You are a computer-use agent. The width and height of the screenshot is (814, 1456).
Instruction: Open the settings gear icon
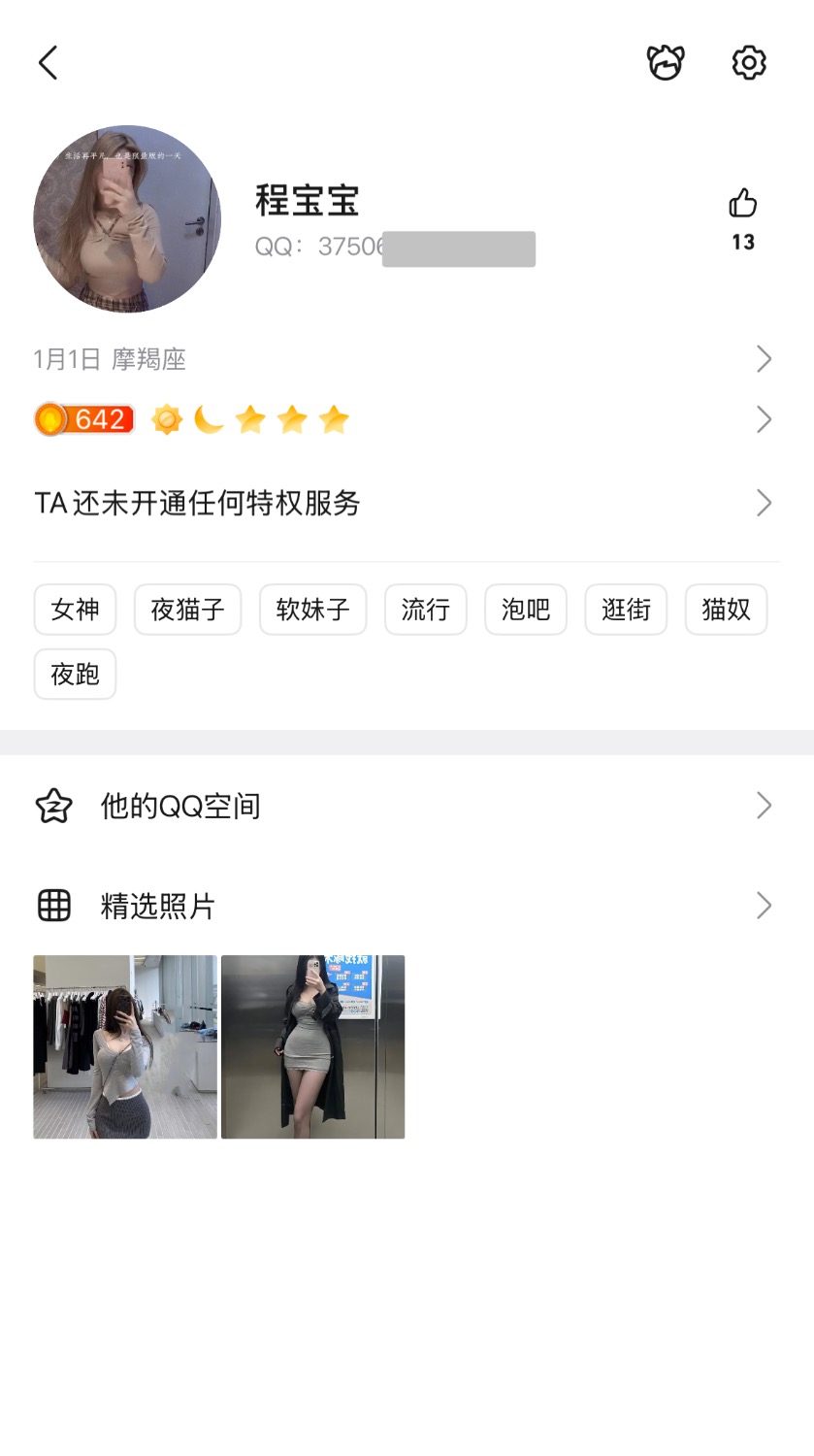[x=749, y=63]
